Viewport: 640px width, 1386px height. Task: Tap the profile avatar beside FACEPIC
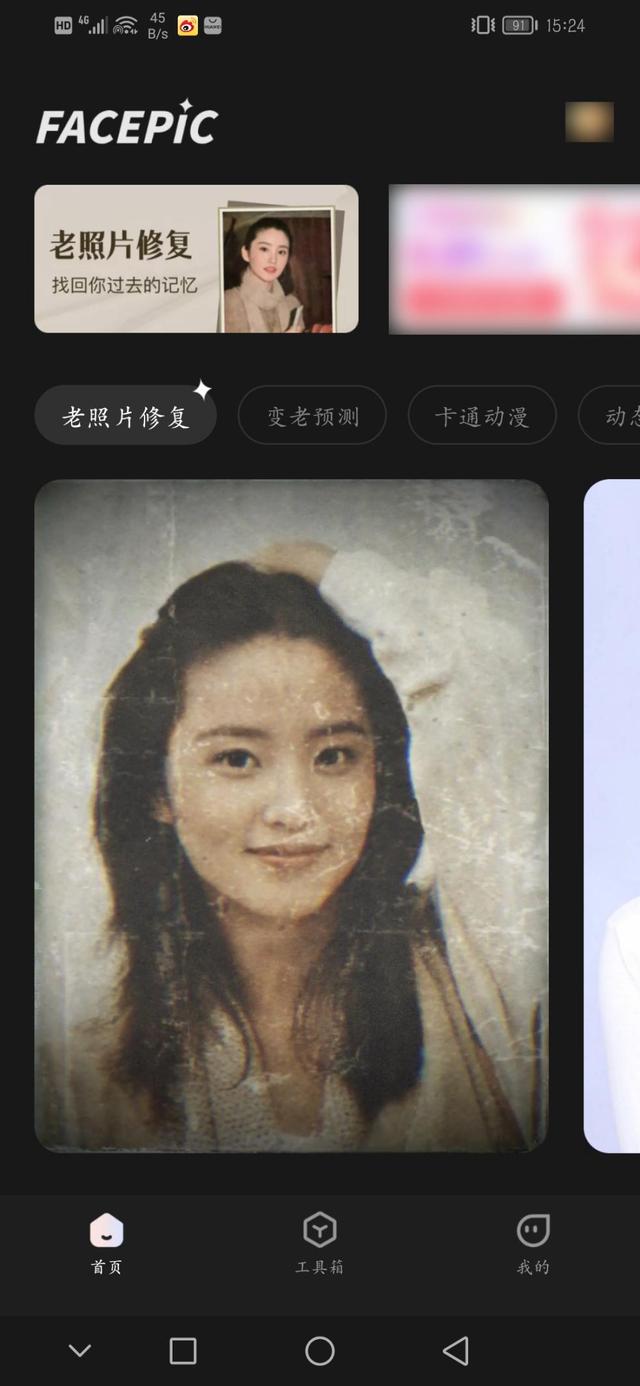(x=589, y=122)
